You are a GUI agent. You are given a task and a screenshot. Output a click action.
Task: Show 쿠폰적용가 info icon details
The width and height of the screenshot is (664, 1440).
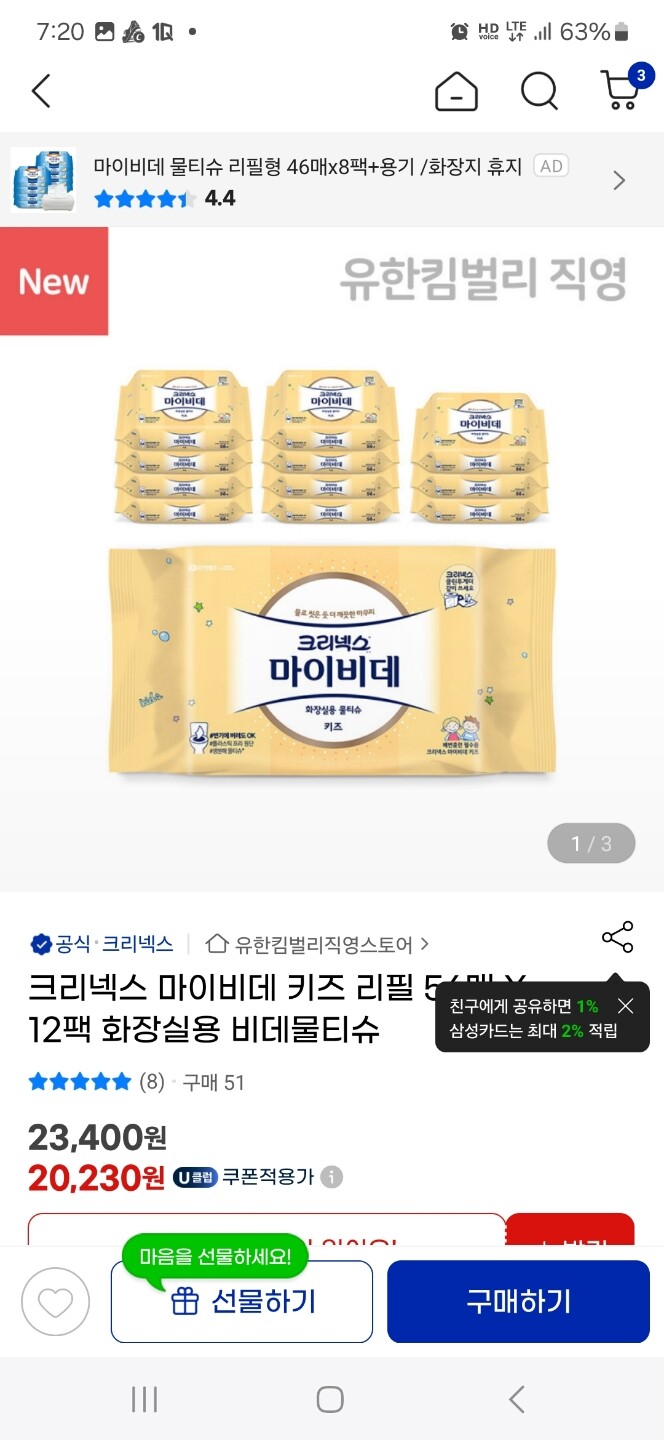tap(332, 1177)
